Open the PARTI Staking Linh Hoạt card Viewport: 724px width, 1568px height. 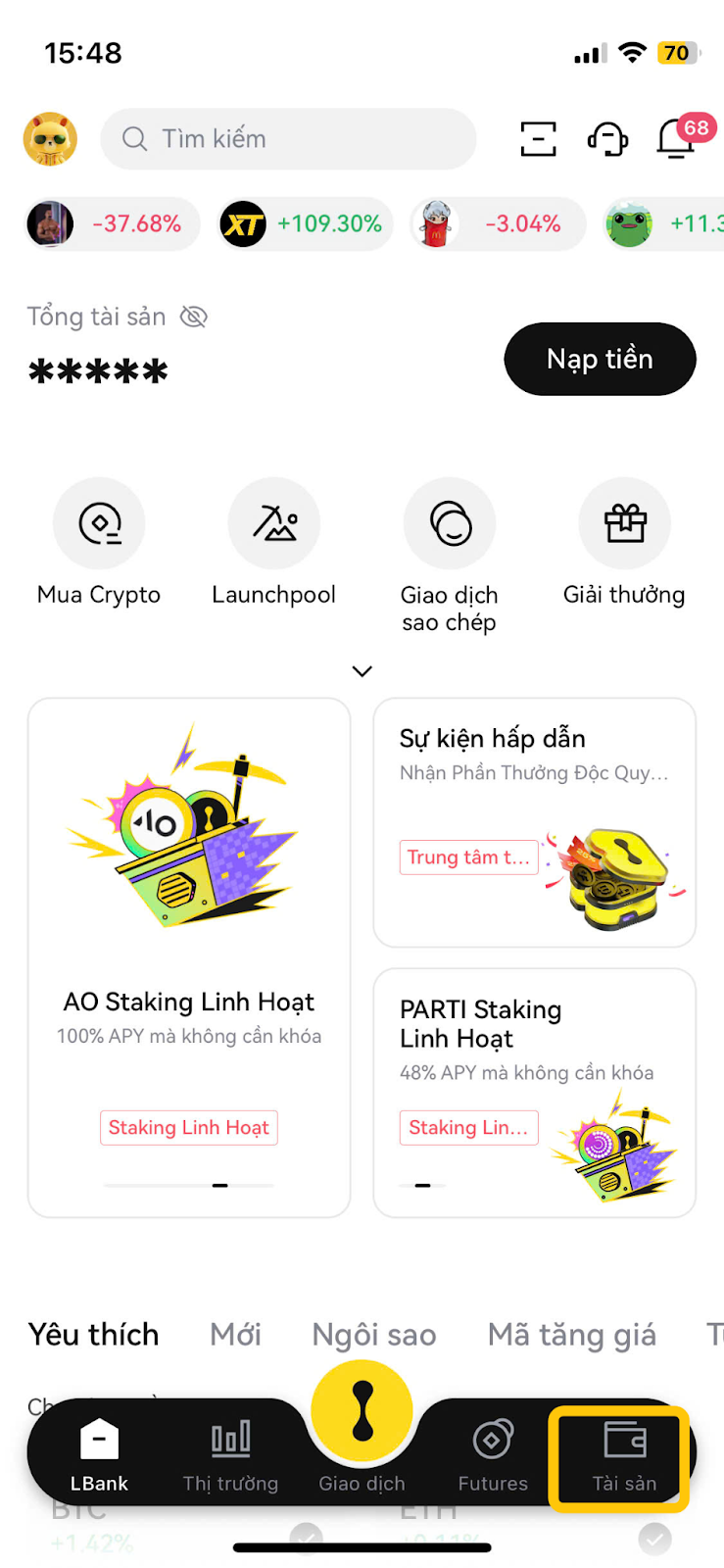[534, 1091]
